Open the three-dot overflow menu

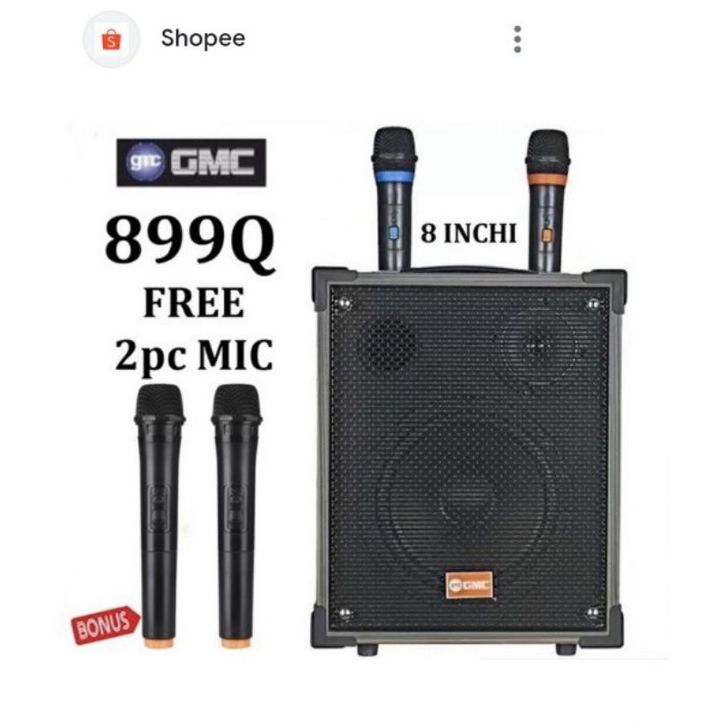click(518, 40)
